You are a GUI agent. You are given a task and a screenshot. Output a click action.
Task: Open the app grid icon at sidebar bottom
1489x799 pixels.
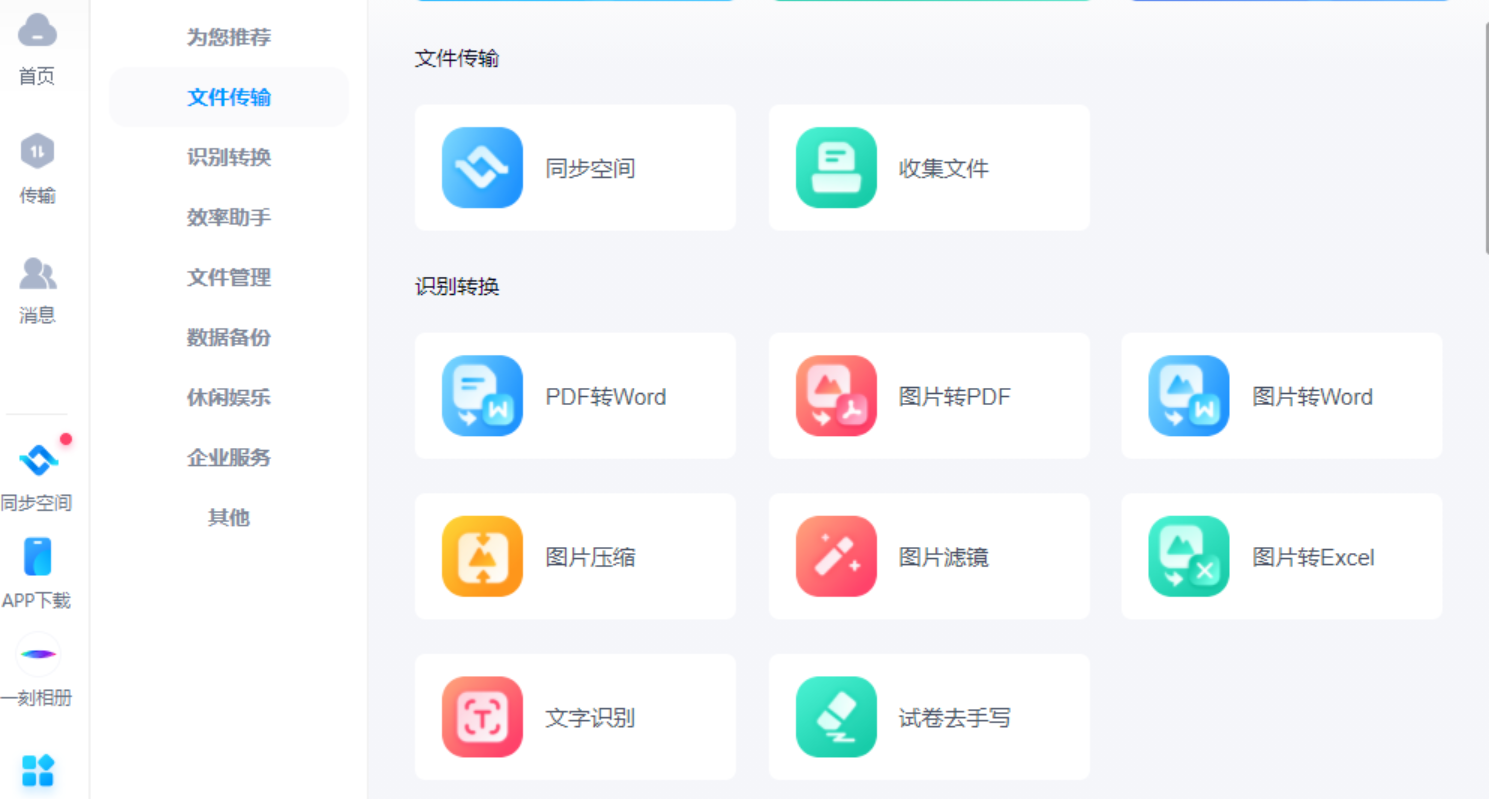coord(38,770)
